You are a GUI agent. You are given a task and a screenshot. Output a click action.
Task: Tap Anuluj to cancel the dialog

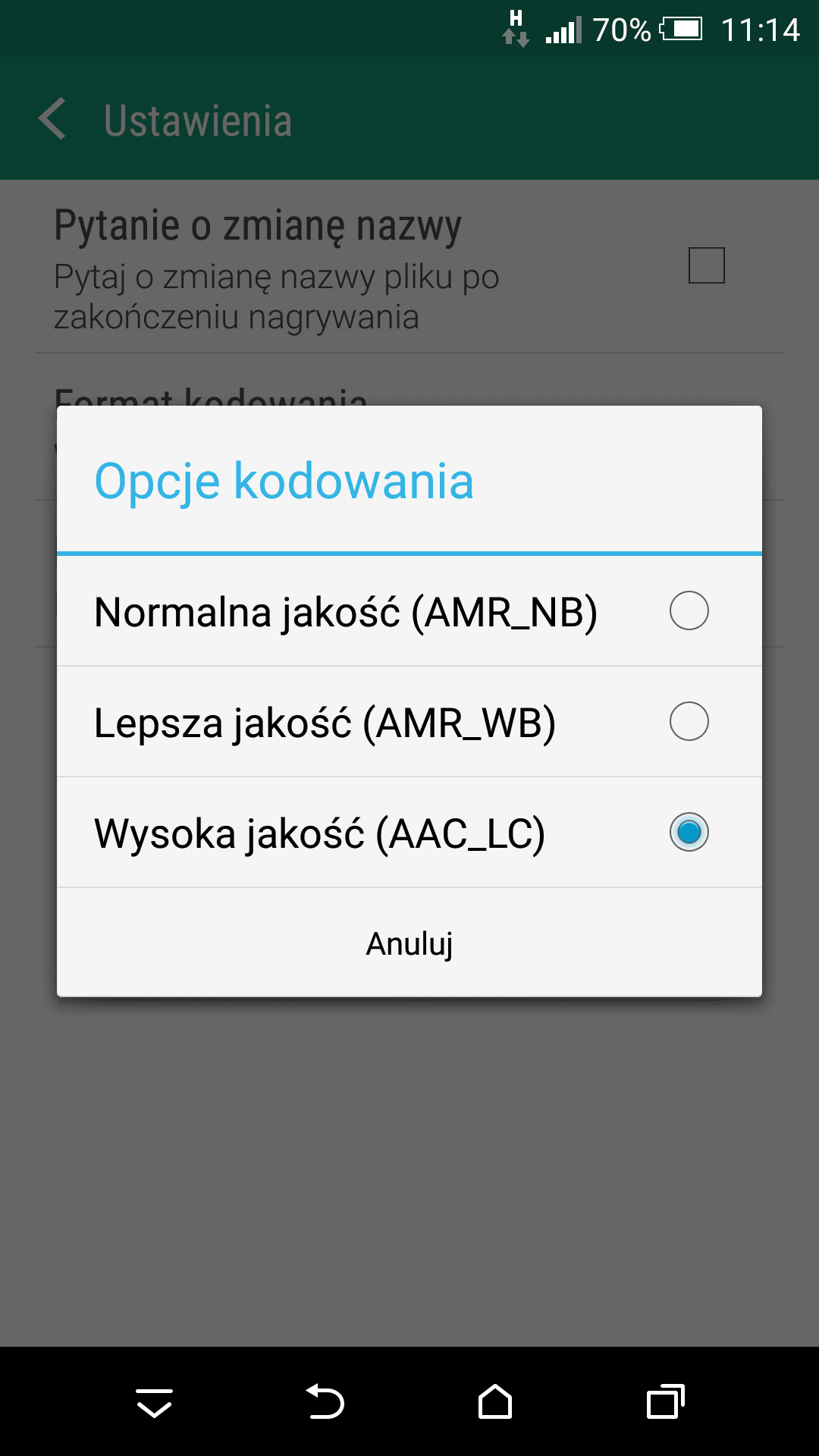point(409,943)
